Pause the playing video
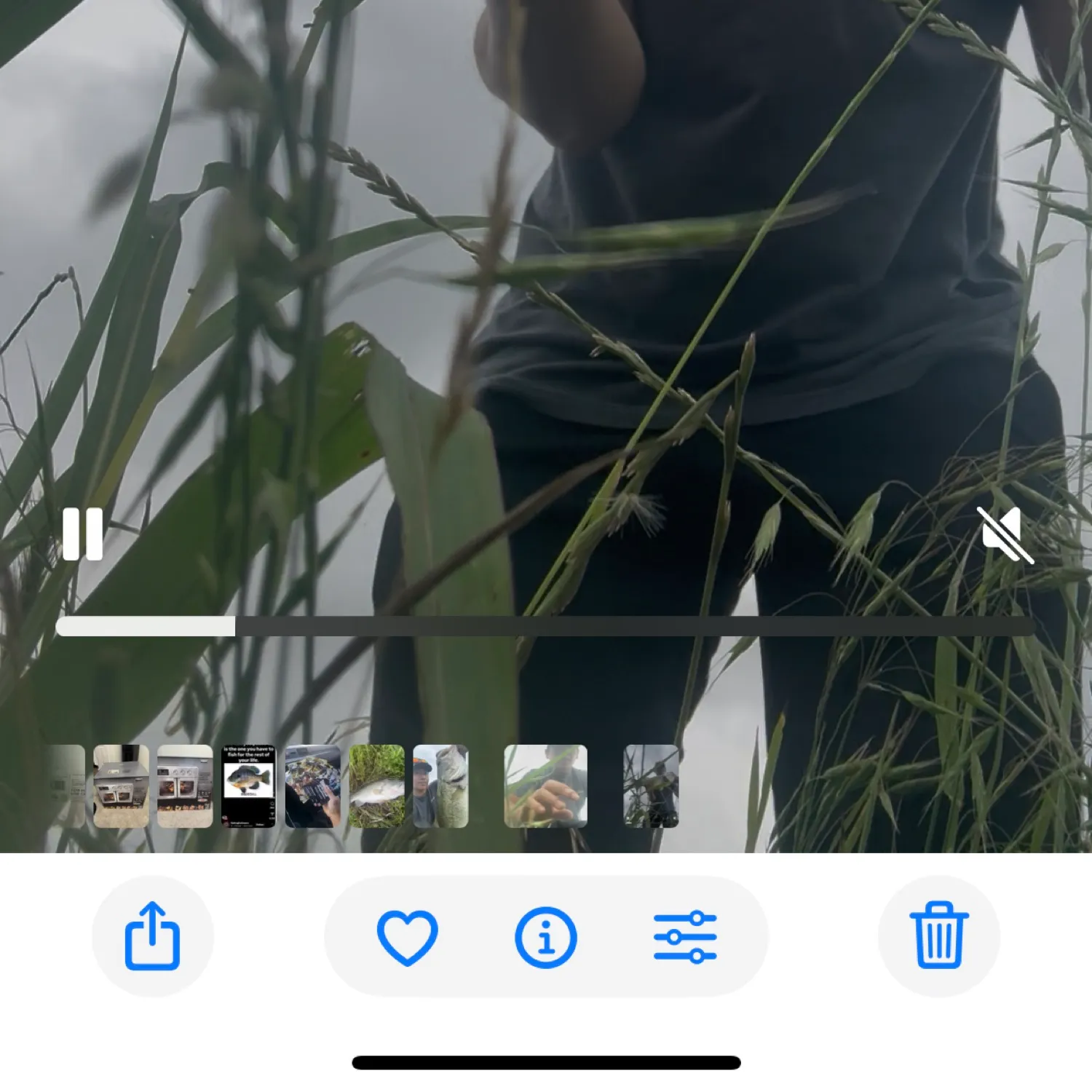The image size is (1092, 1092). (82, 534)
